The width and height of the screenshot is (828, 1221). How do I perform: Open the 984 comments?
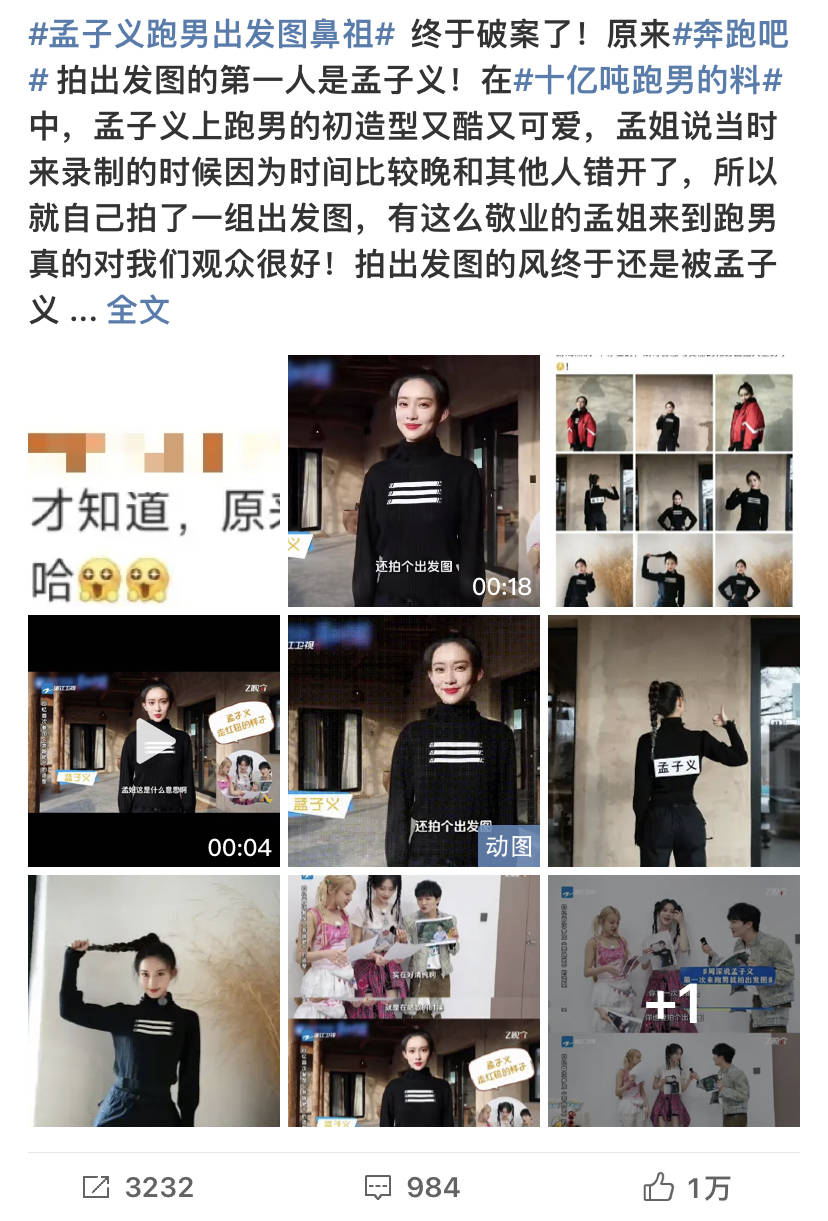(x=413, y=1187)
